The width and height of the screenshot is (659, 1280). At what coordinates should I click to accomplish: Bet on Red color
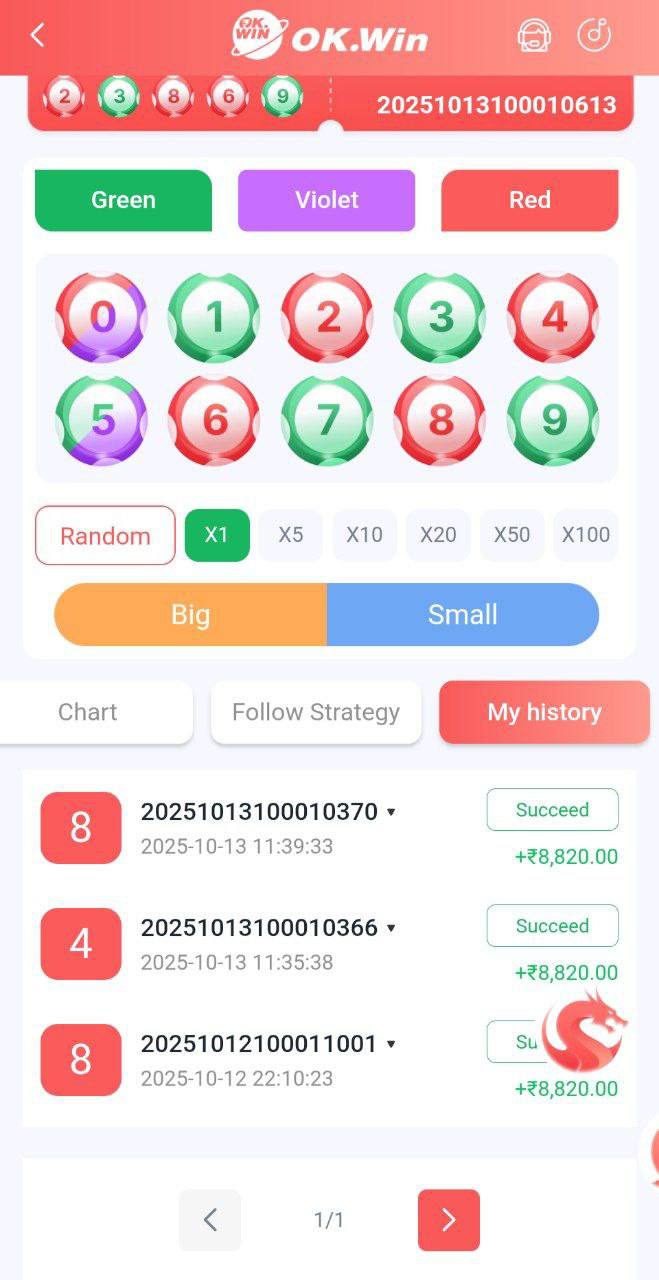tap(529, 200)
